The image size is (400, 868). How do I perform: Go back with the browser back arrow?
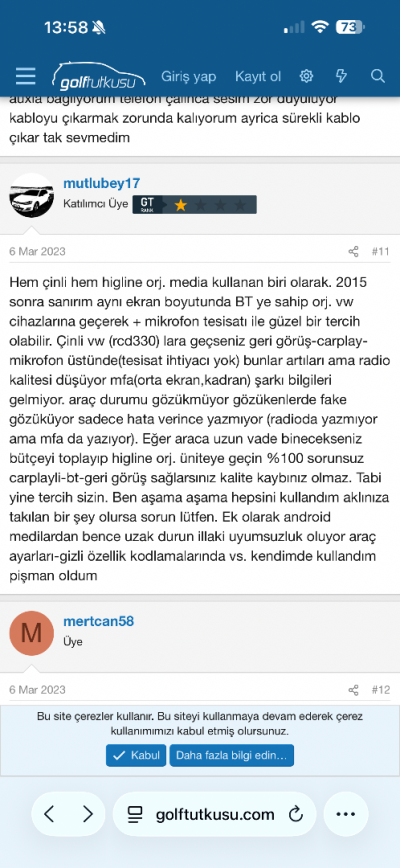49,814
